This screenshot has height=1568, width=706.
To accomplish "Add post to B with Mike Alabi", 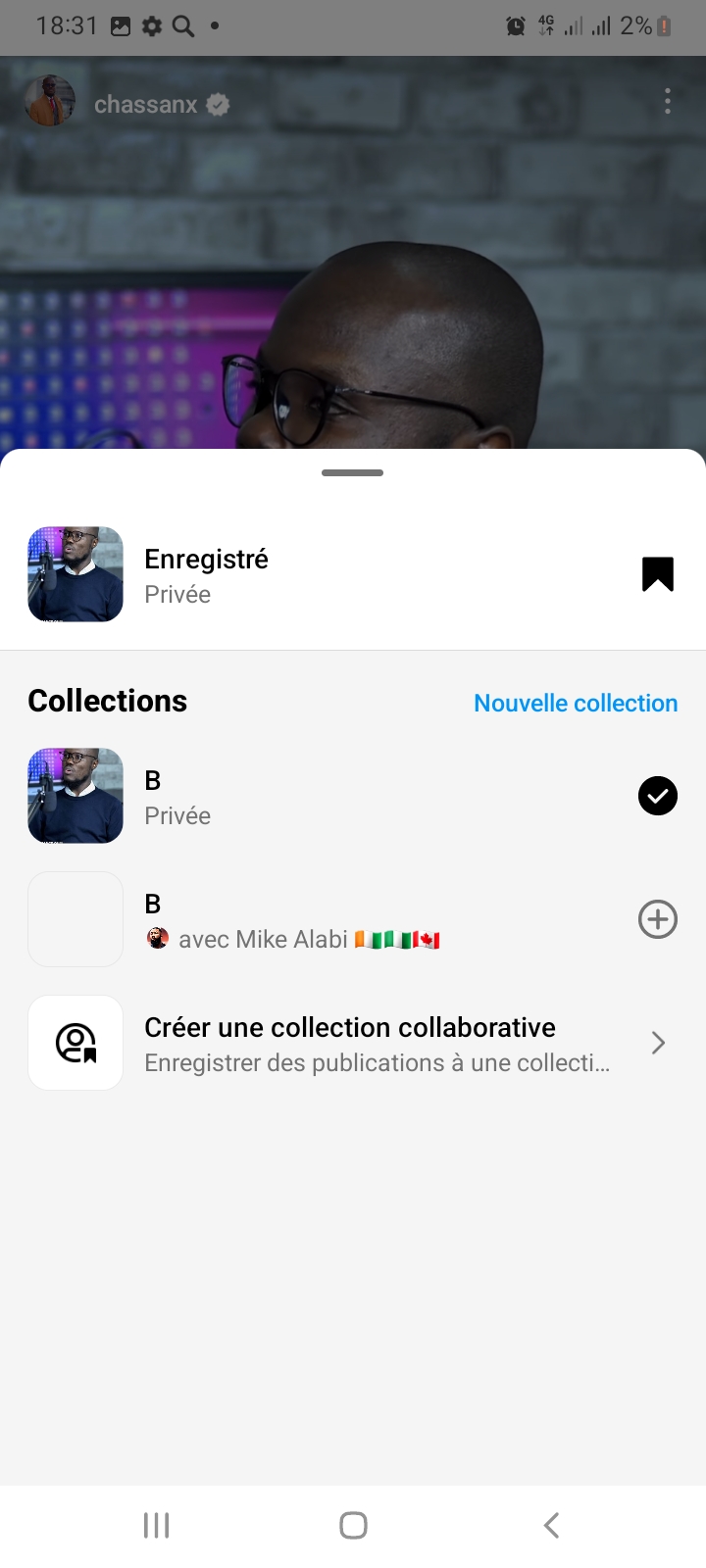I will 658,919.
